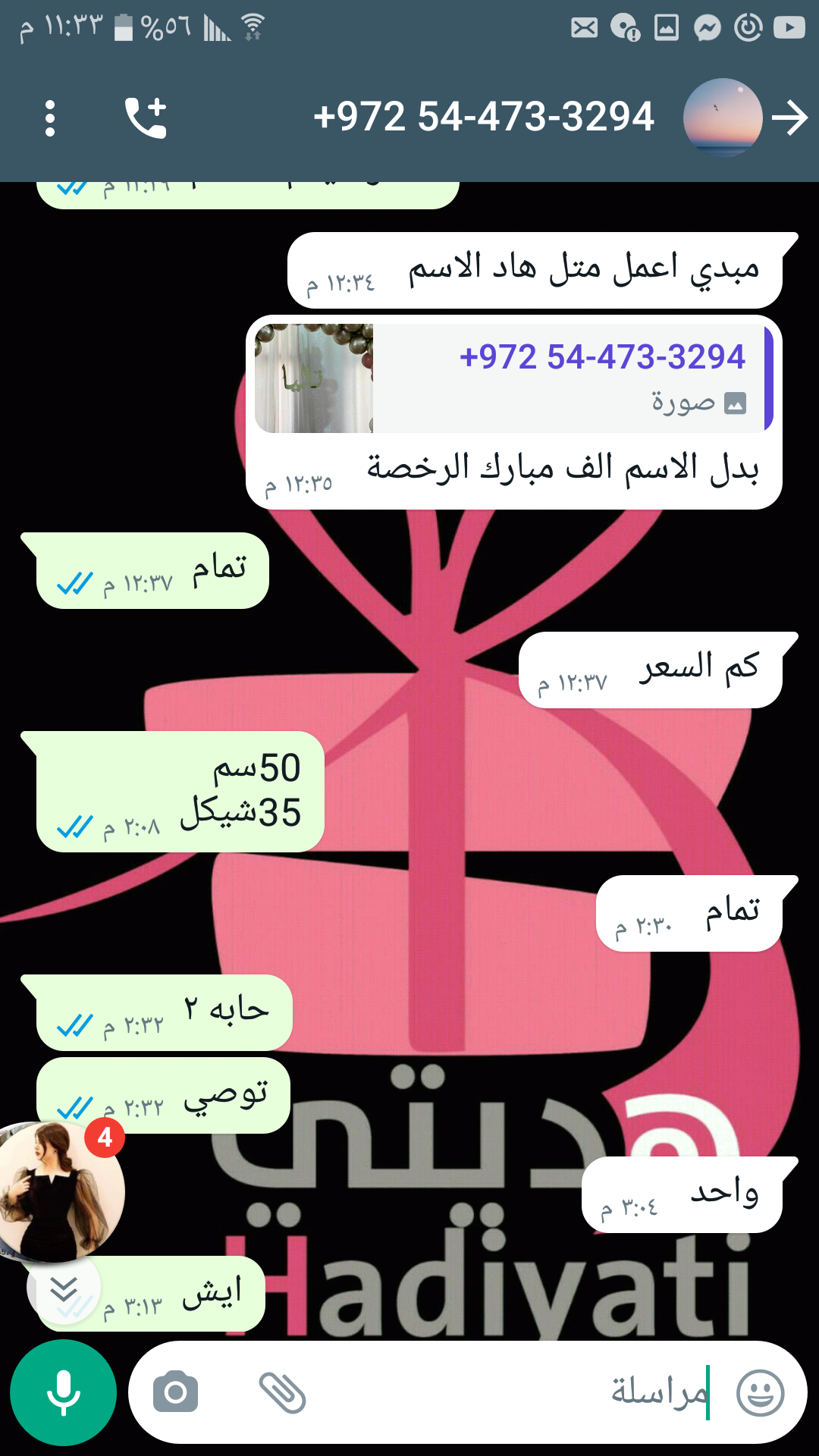
Task: Record a voice message with the microphone
Action: (x=63, y=1392)
